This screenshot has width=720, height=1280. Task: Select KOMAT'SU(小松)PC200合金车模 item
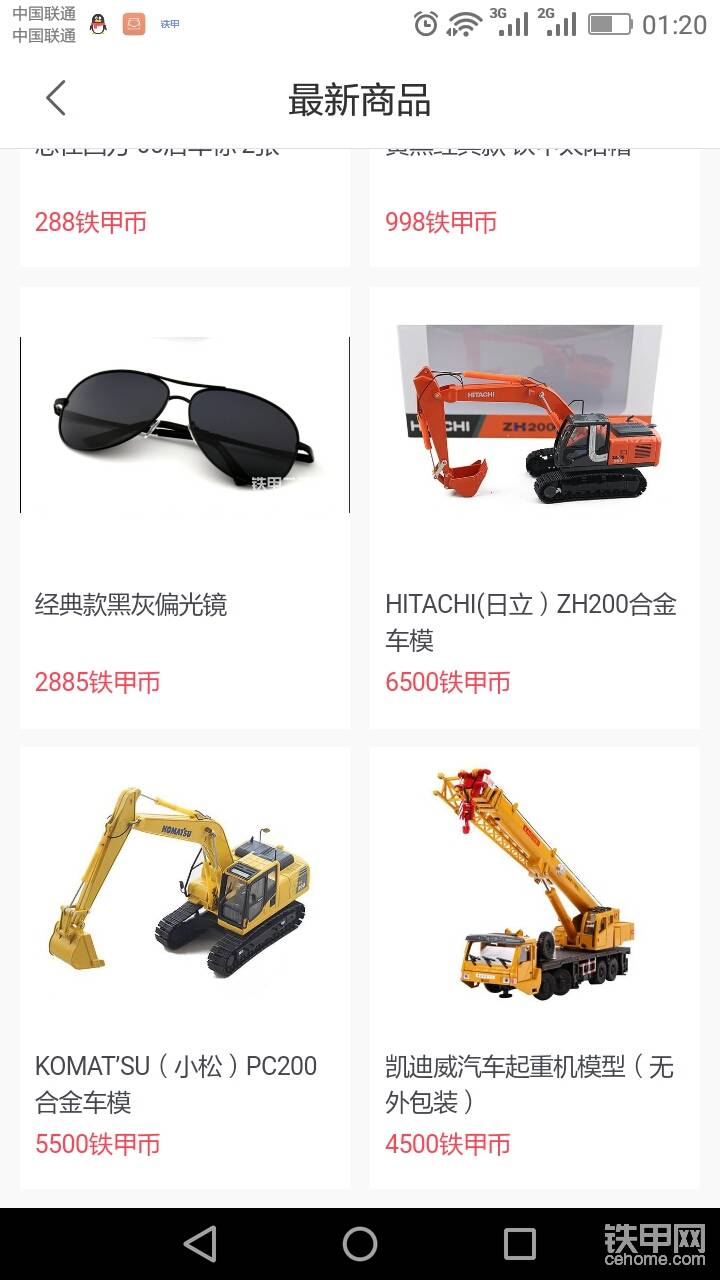click(x=185, y=967)
